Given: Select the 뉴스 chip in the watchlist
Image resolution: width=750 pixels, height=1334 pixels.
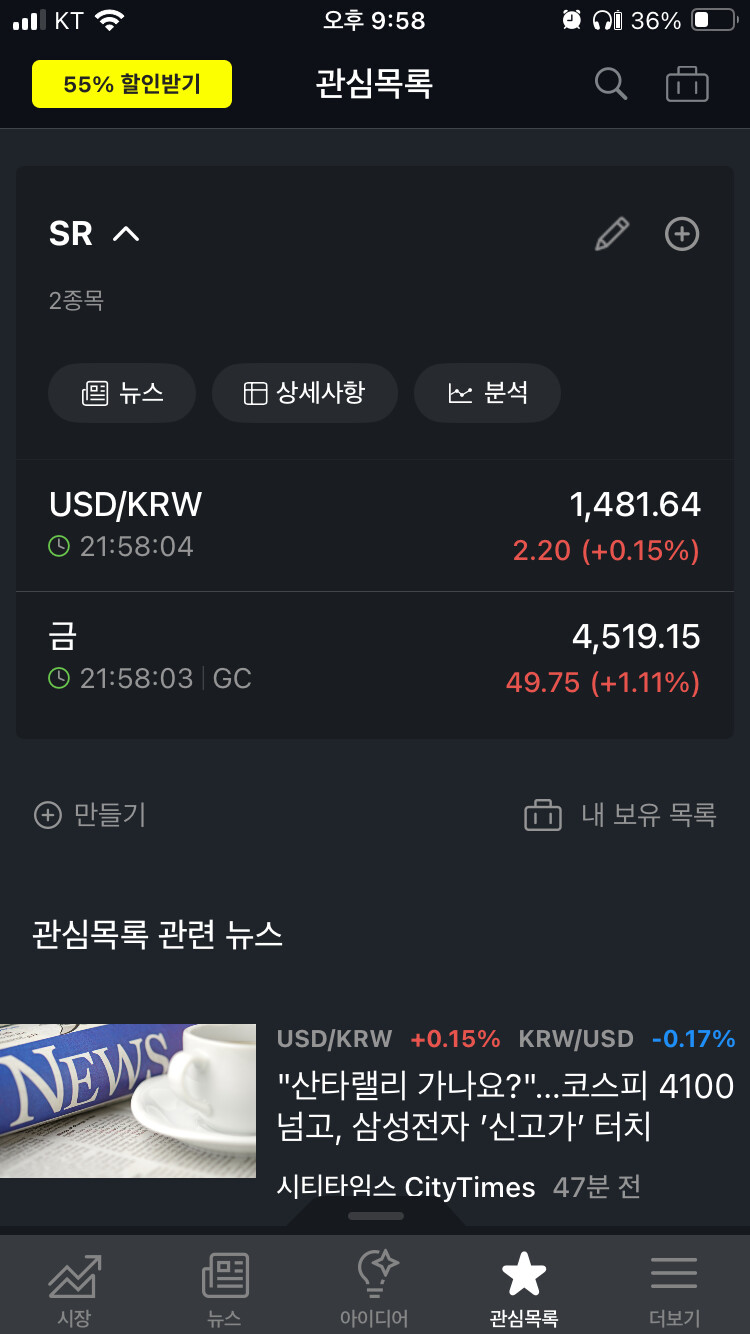Looking at the screenshot, I should click(122, 393).
